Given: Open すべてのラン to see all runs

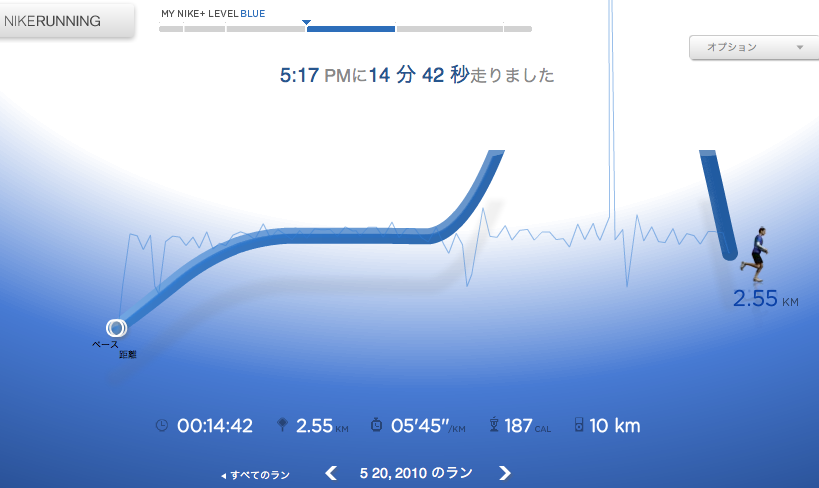Looking at the screenshot, I should click(x=256, y=474).
